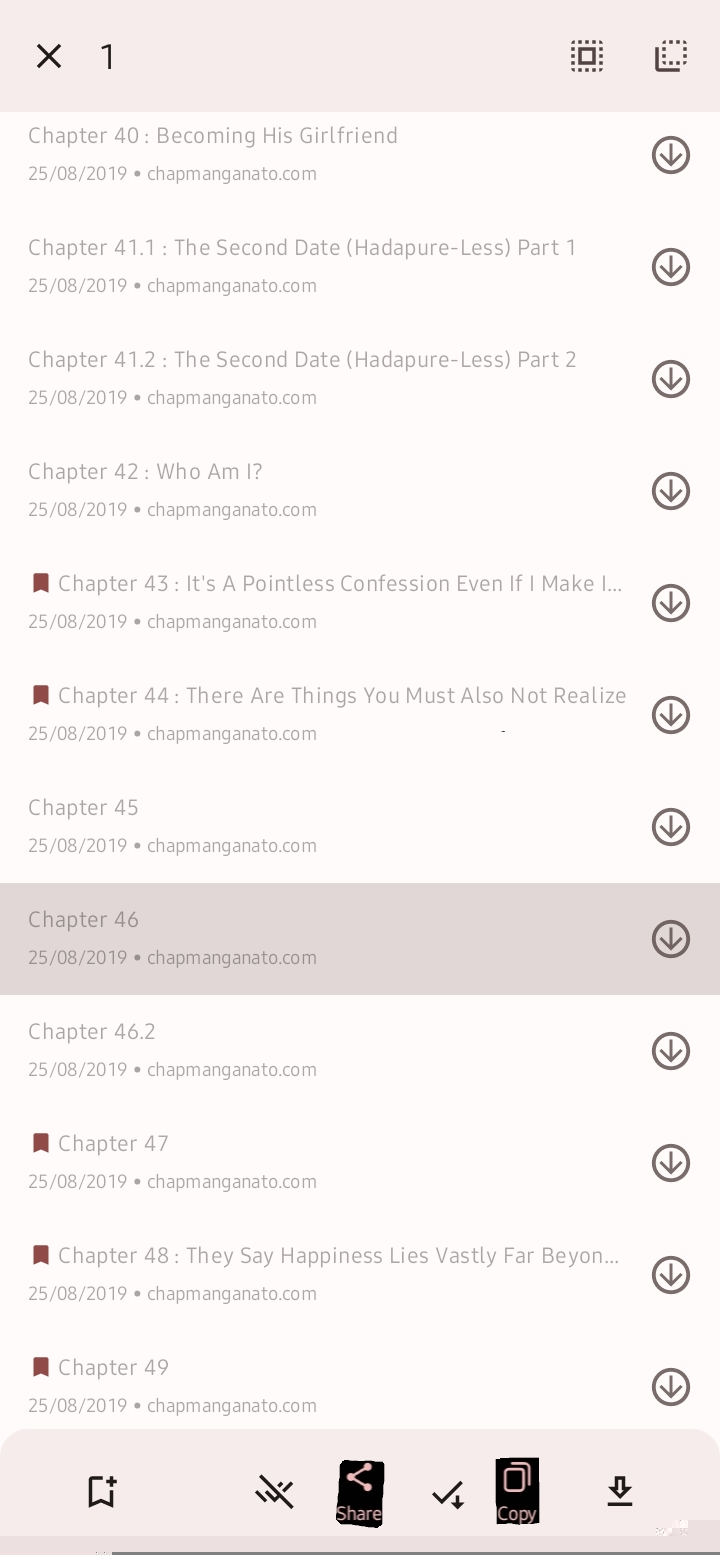Download Chapter 40 : Becoming His Girlfriend

[x=671, y=155]
